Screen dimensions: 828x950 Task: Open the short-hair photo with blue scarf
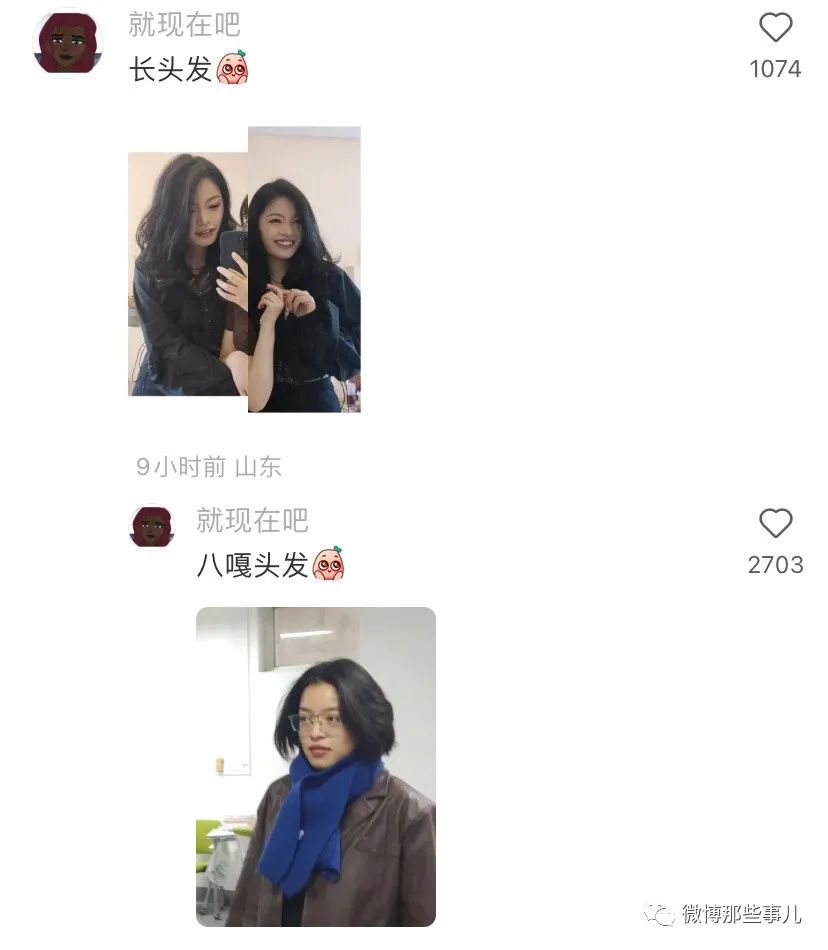tap(315, 766)
